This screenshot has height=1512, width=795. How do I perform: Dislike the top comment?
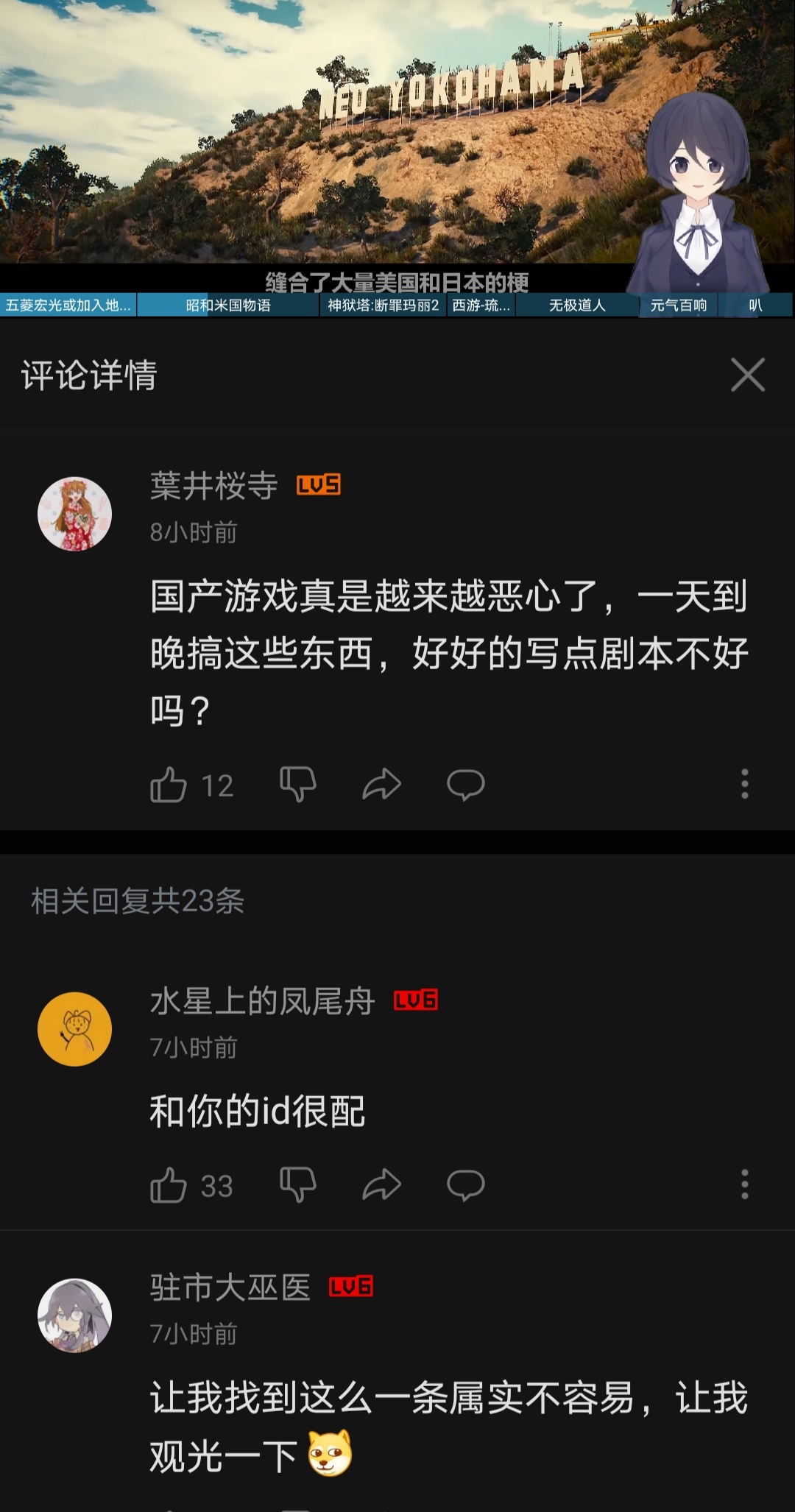point(298,785)
